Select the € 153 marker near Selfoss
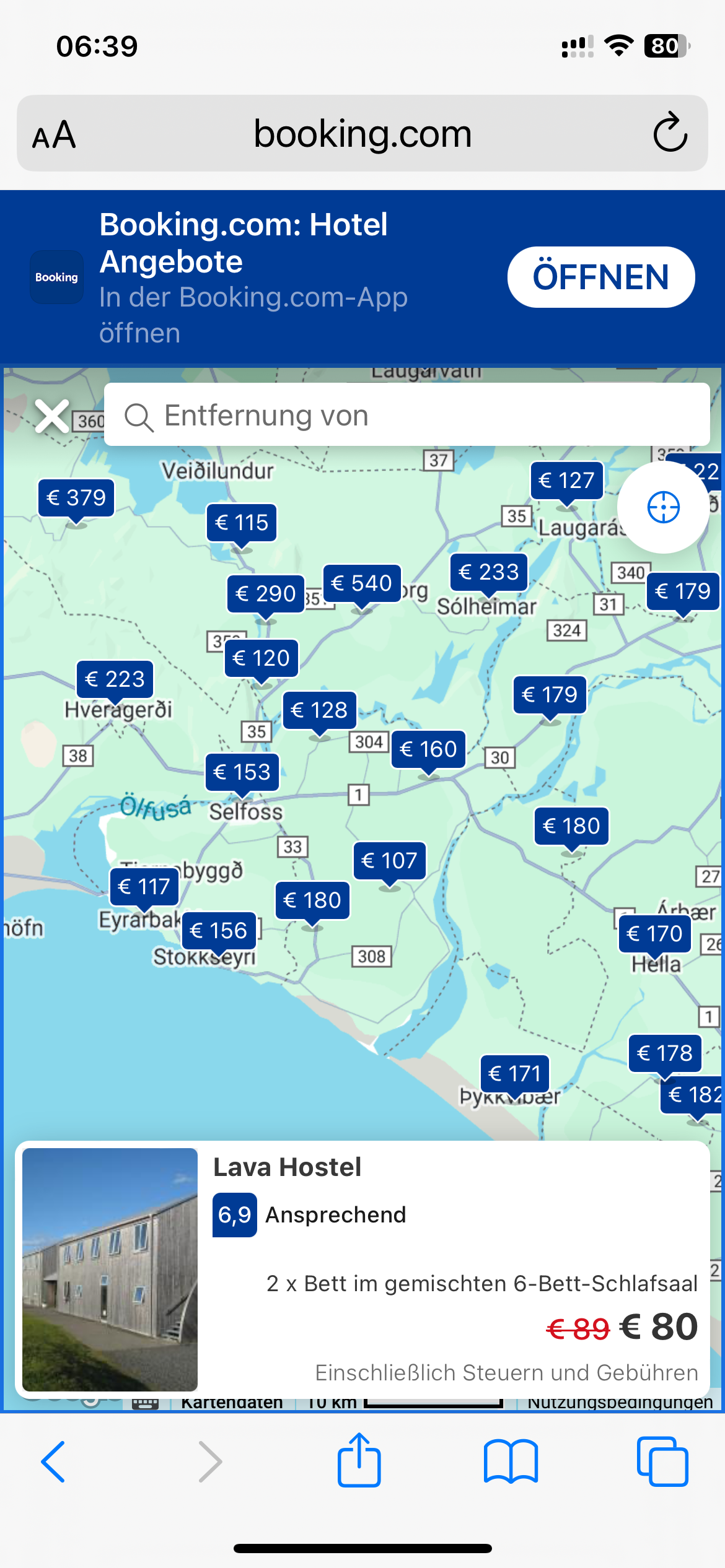Image resolution: width=725 pixels, height=1568 pixels. (x=242, y=772)
